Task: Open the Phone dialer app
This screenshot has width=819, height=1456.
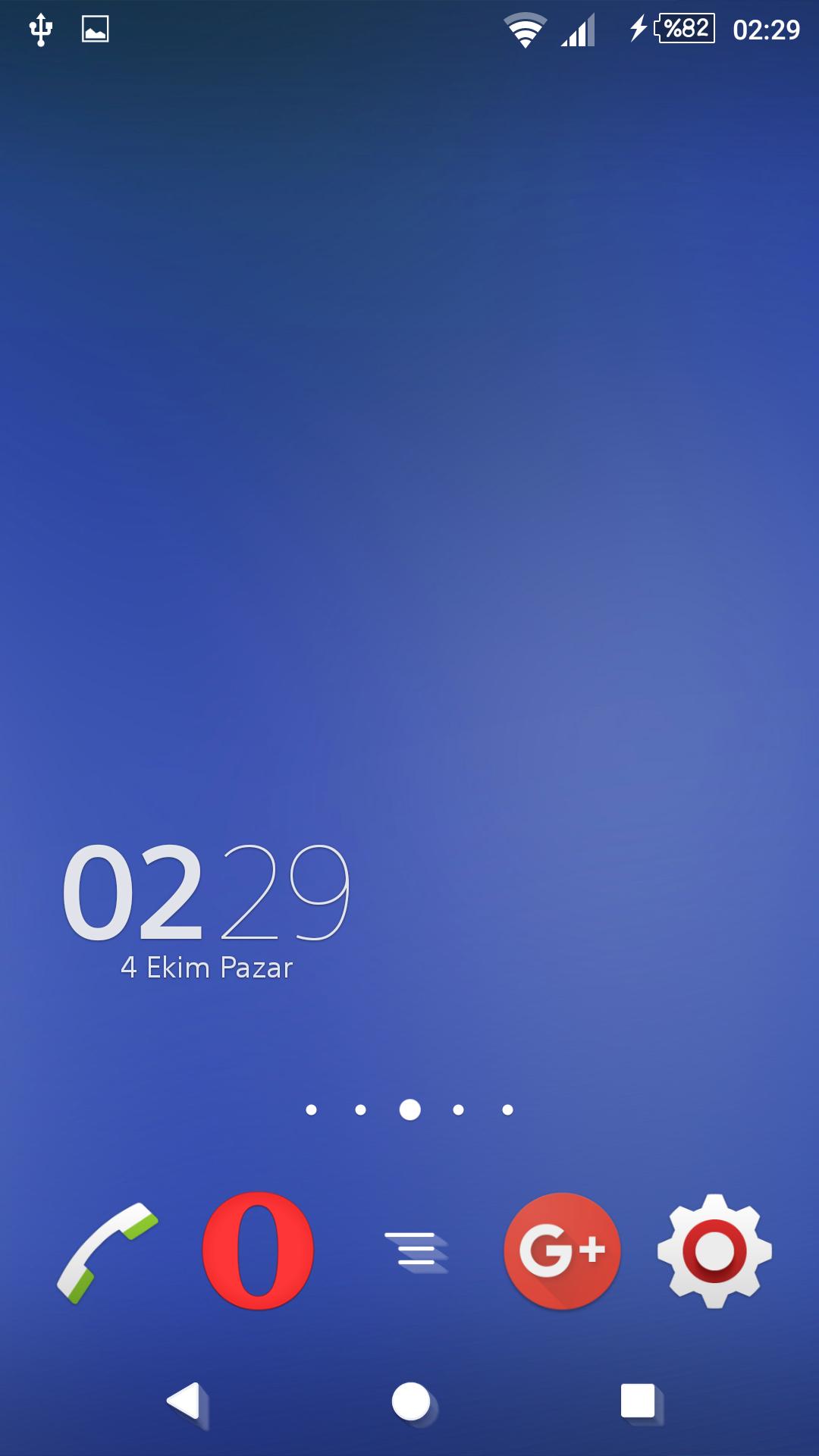Action: [x=107, y=1253]
